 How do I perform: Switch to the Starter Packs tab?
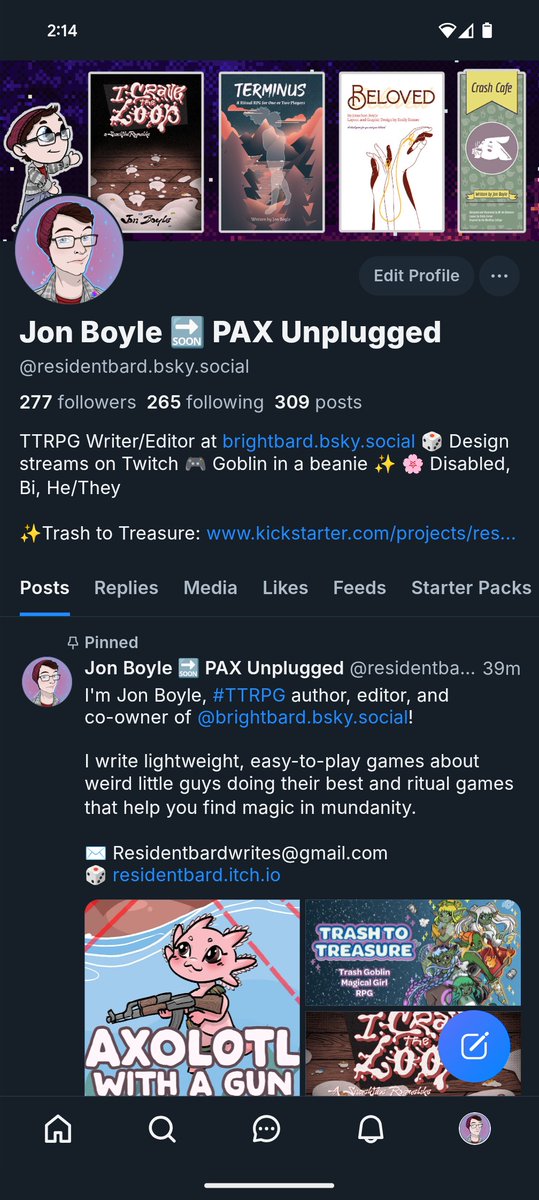pyautogui.click(x=471, y=588)
